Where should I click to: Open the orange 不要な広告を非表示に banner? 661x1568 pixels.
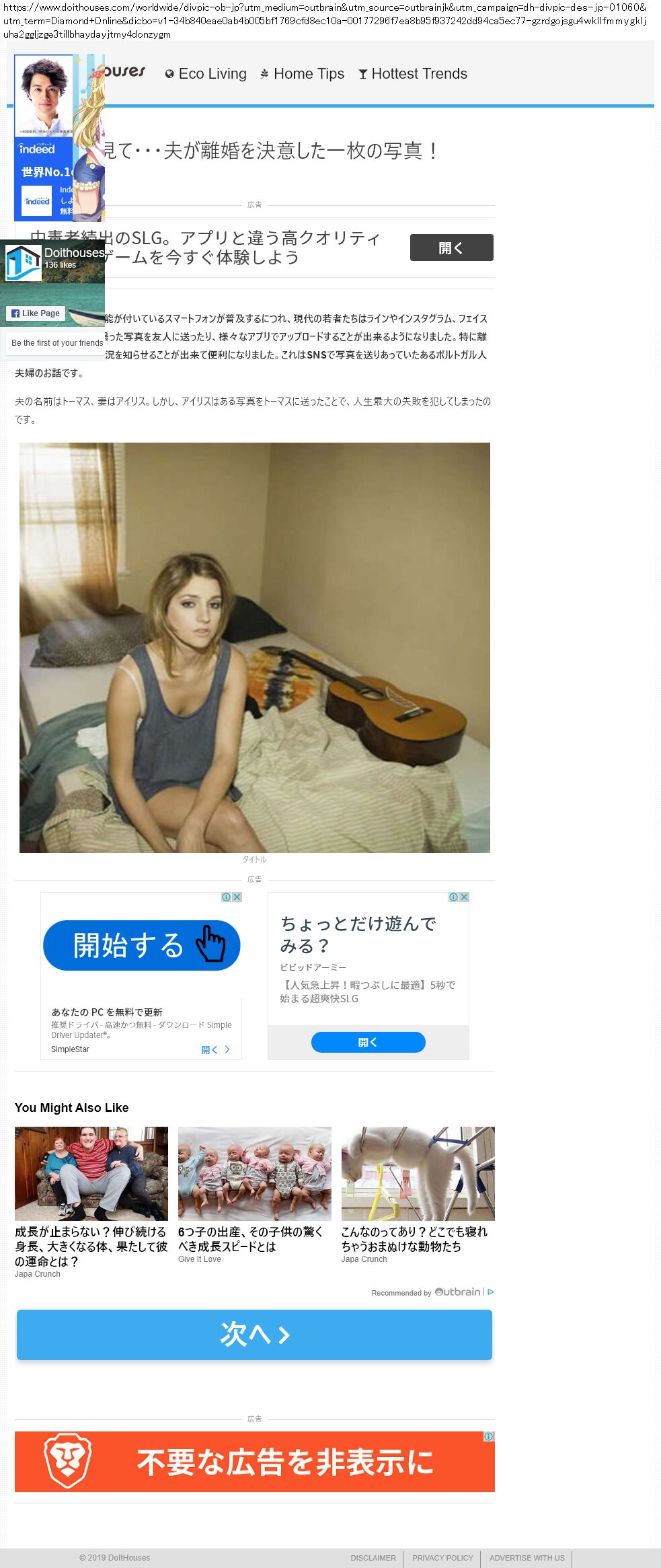(254, 1462)
